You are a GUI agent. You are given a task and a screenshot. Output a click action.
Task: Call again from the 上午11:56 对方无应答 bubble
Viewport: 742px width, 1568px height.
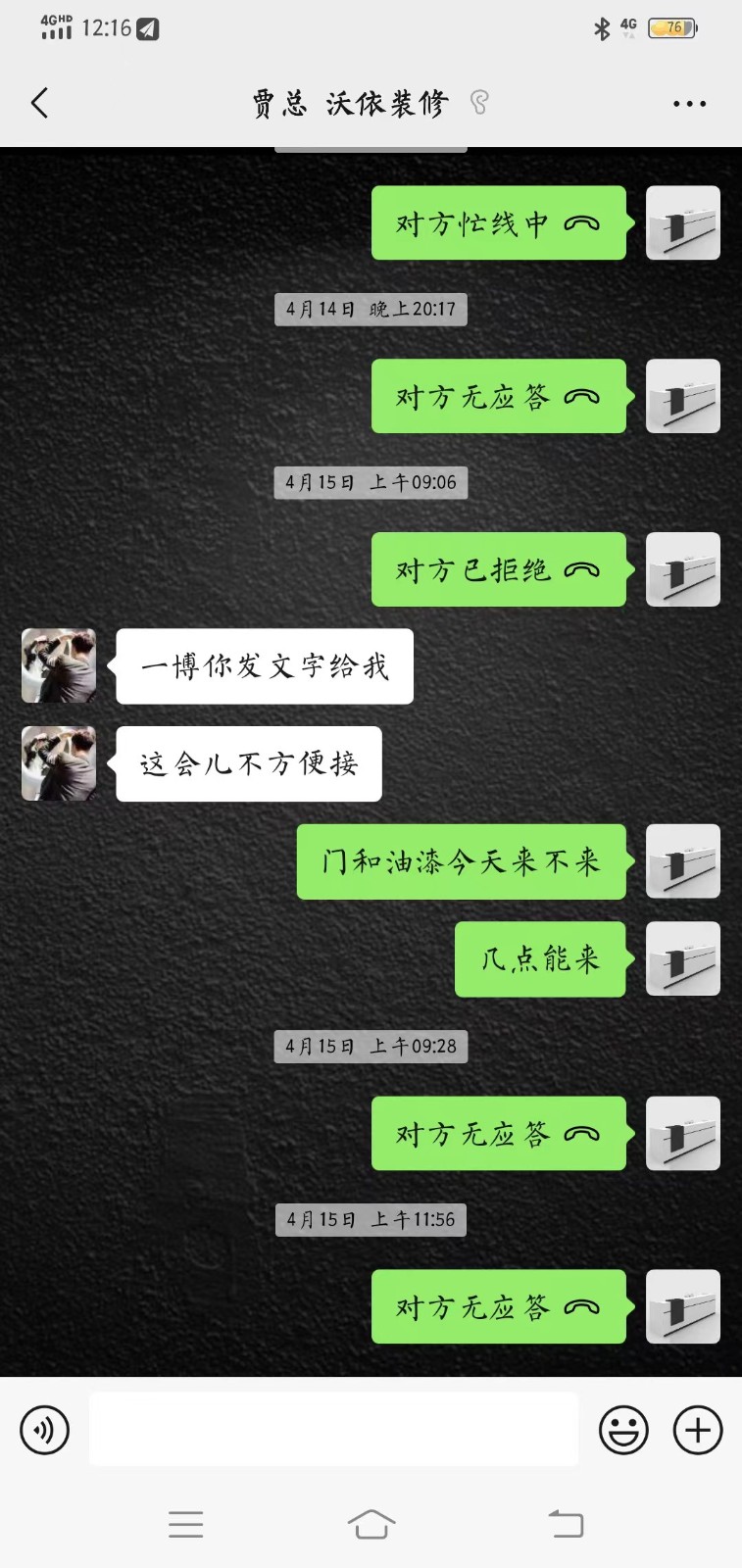[x=498, y=1306]
